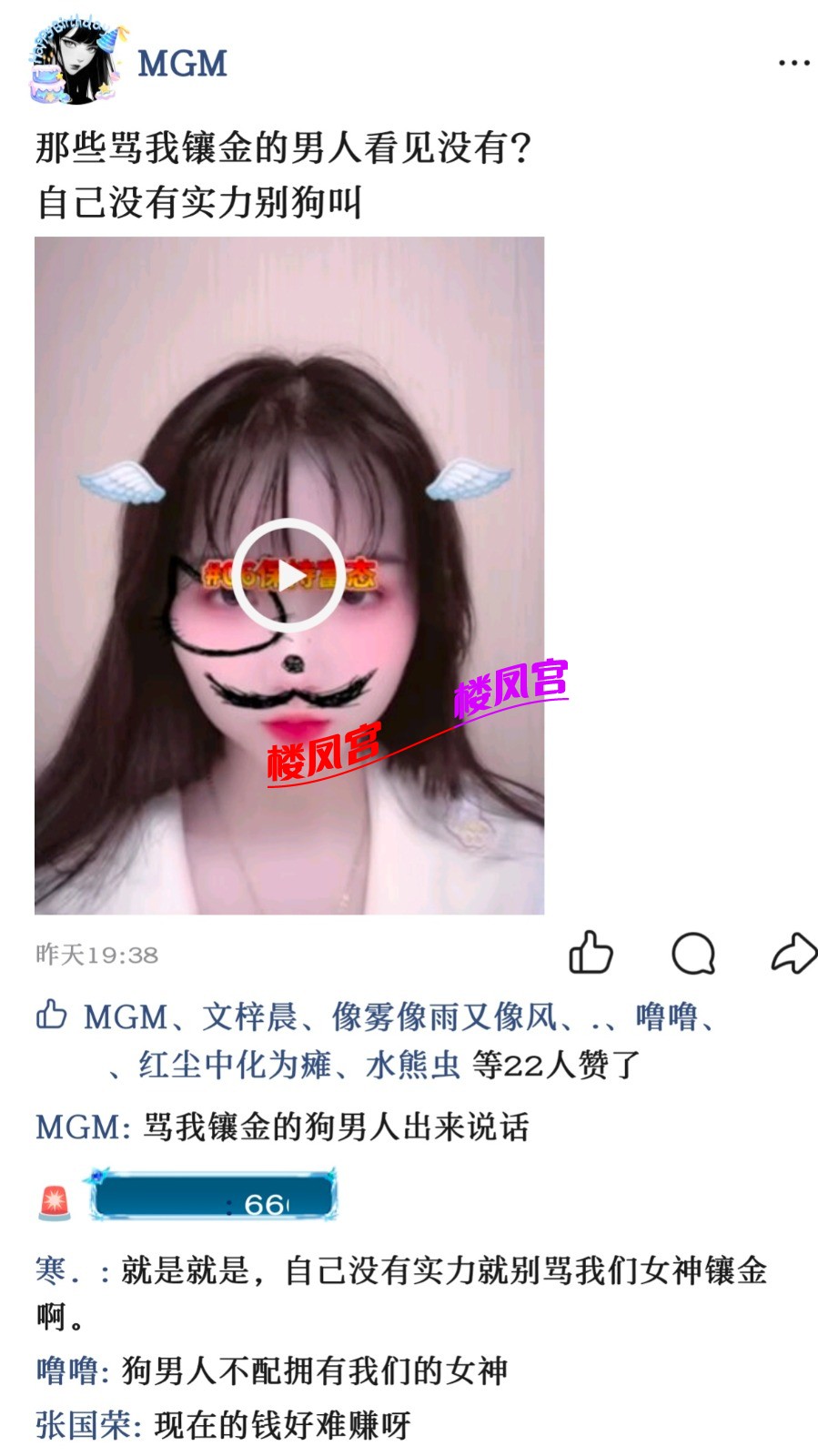Viewport: 818px width, 1456px height.
Task: Open liker 像雾像雨又像风's profile
Action: click(443, 1016)
